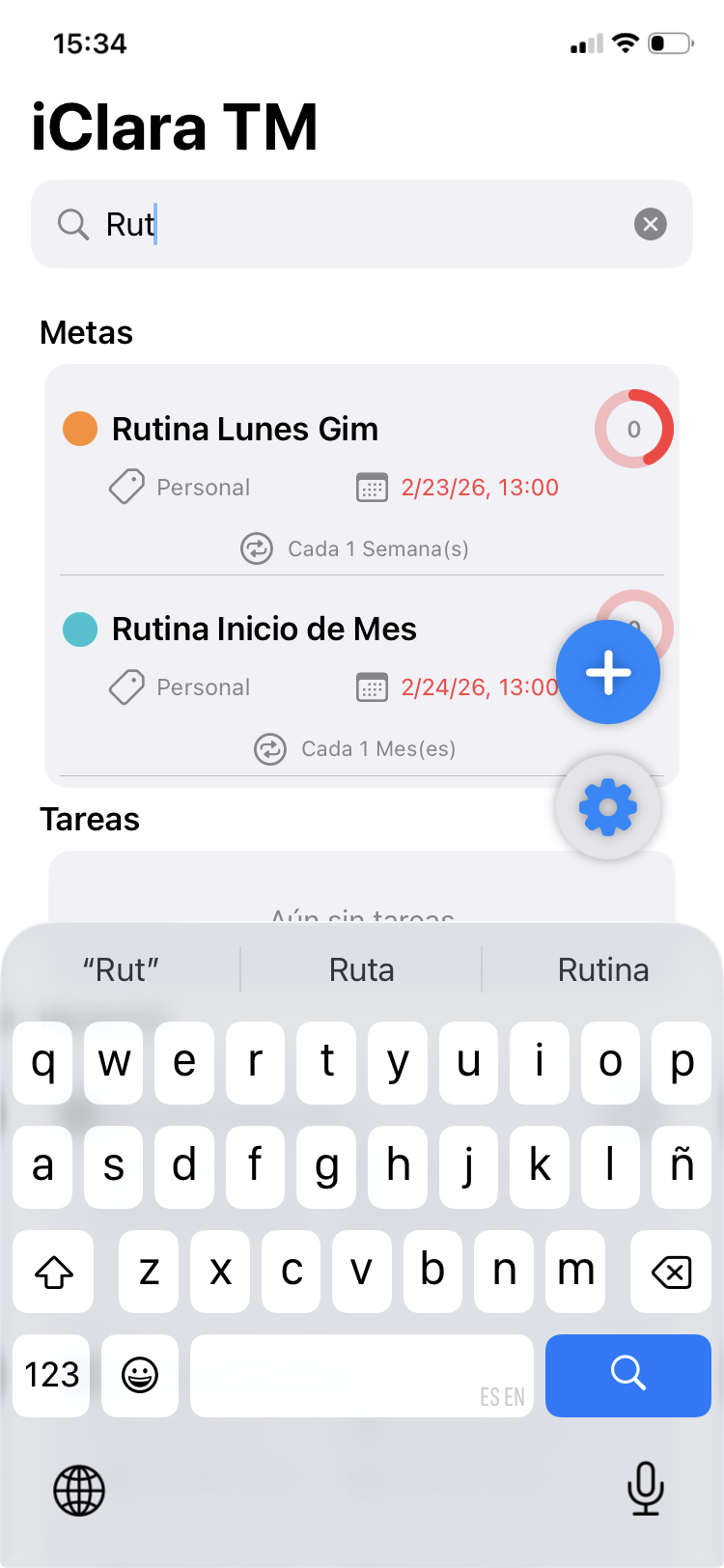Open the emoji keyboard
Screen dimensions: 724x1568
pyautogui.click(x=139, y=1376)
